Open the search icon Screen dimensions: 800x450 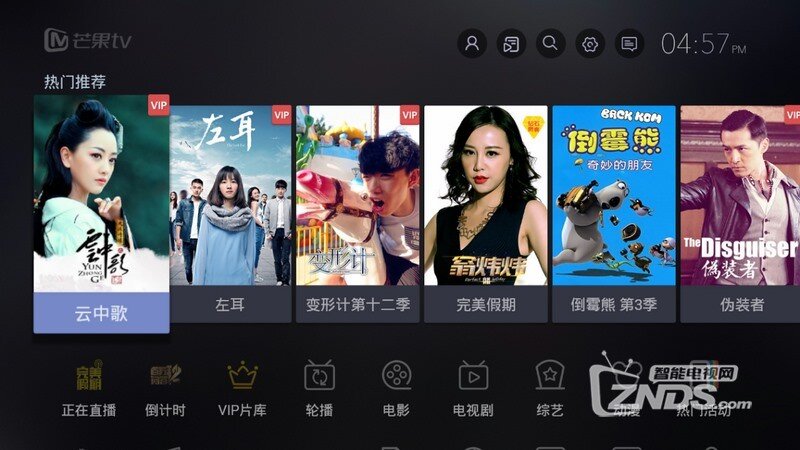click(550, 44)
